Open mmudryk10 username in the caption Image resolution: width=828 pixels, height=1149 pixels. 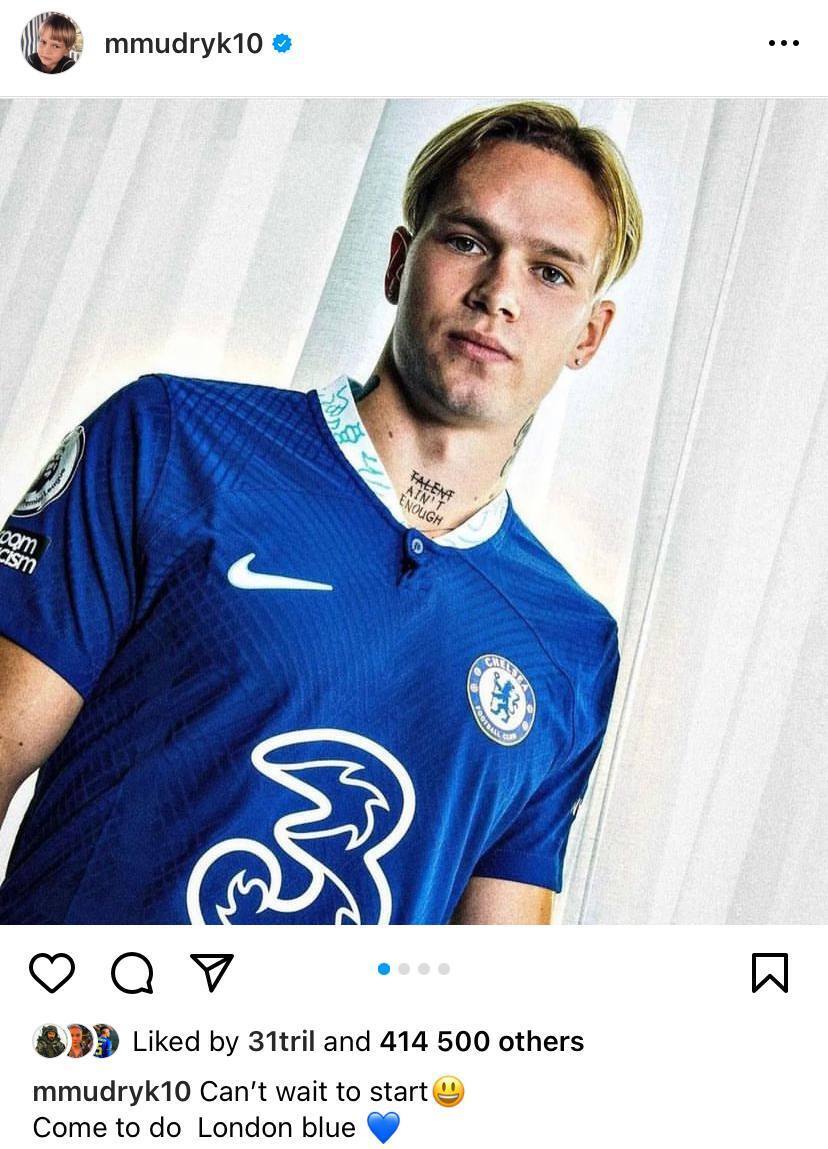(112, 1091)
